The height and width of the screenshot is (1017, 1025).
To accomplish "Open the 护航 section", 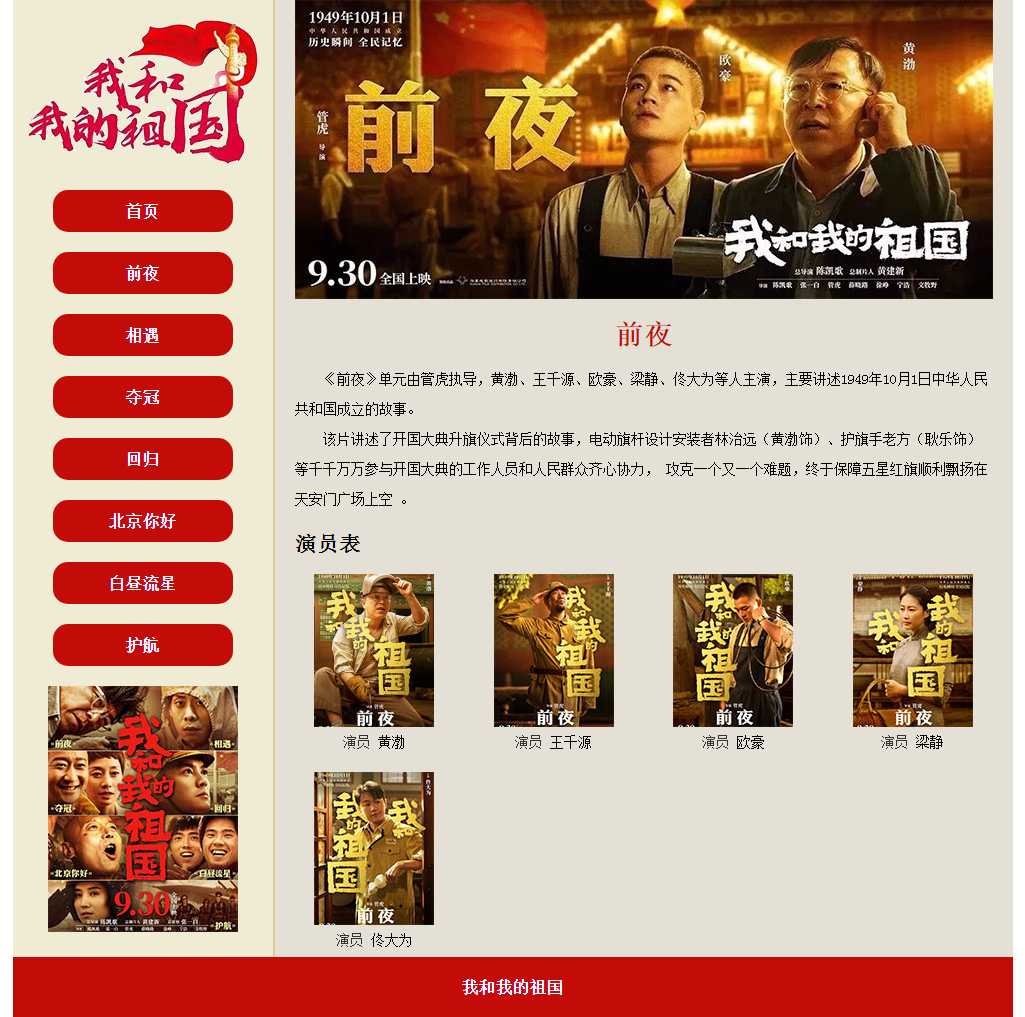I will coord(142,645).
